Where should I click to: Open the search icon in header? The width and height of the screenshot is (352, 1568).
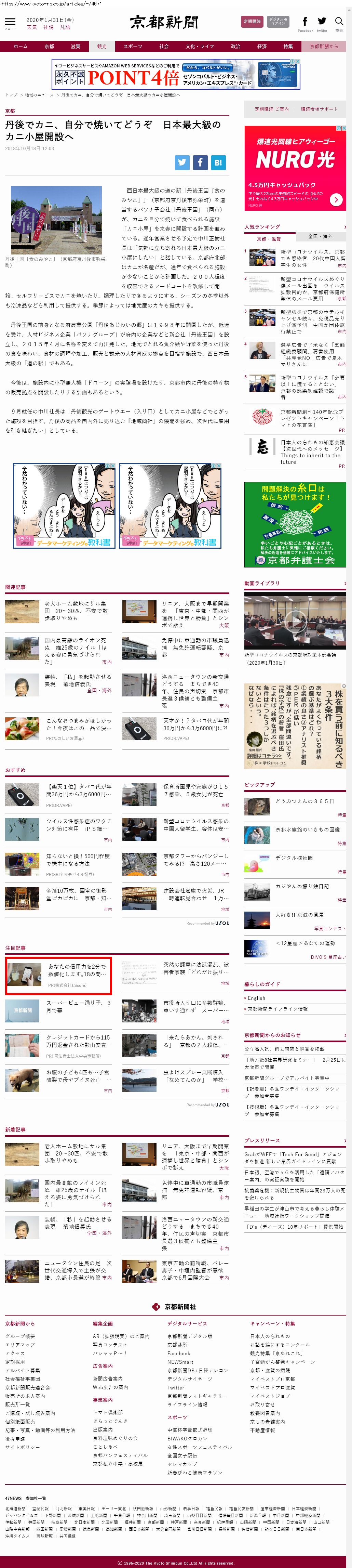339,23
